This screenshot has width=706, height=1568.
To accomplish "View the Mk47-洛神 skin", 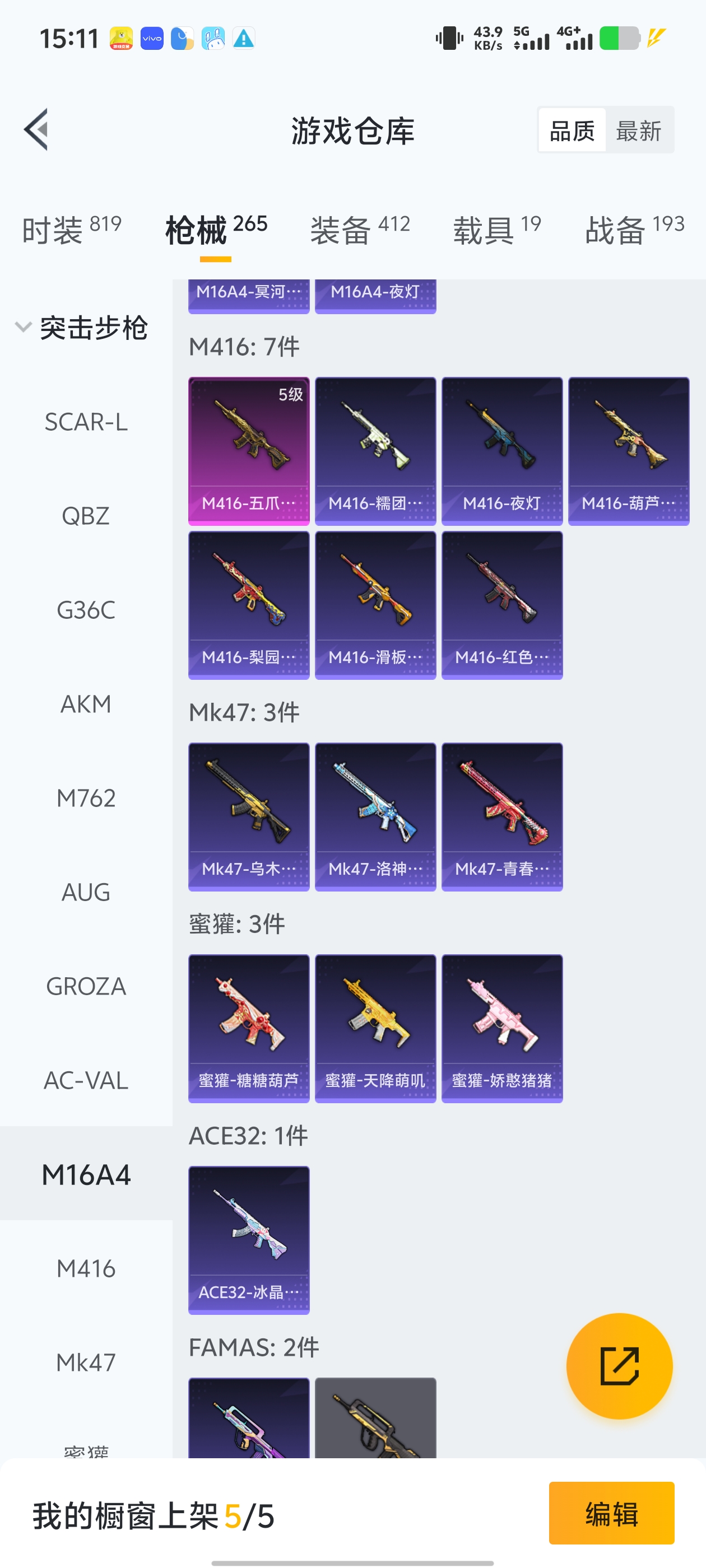I will pyautogui.click(x=375, y=816).
